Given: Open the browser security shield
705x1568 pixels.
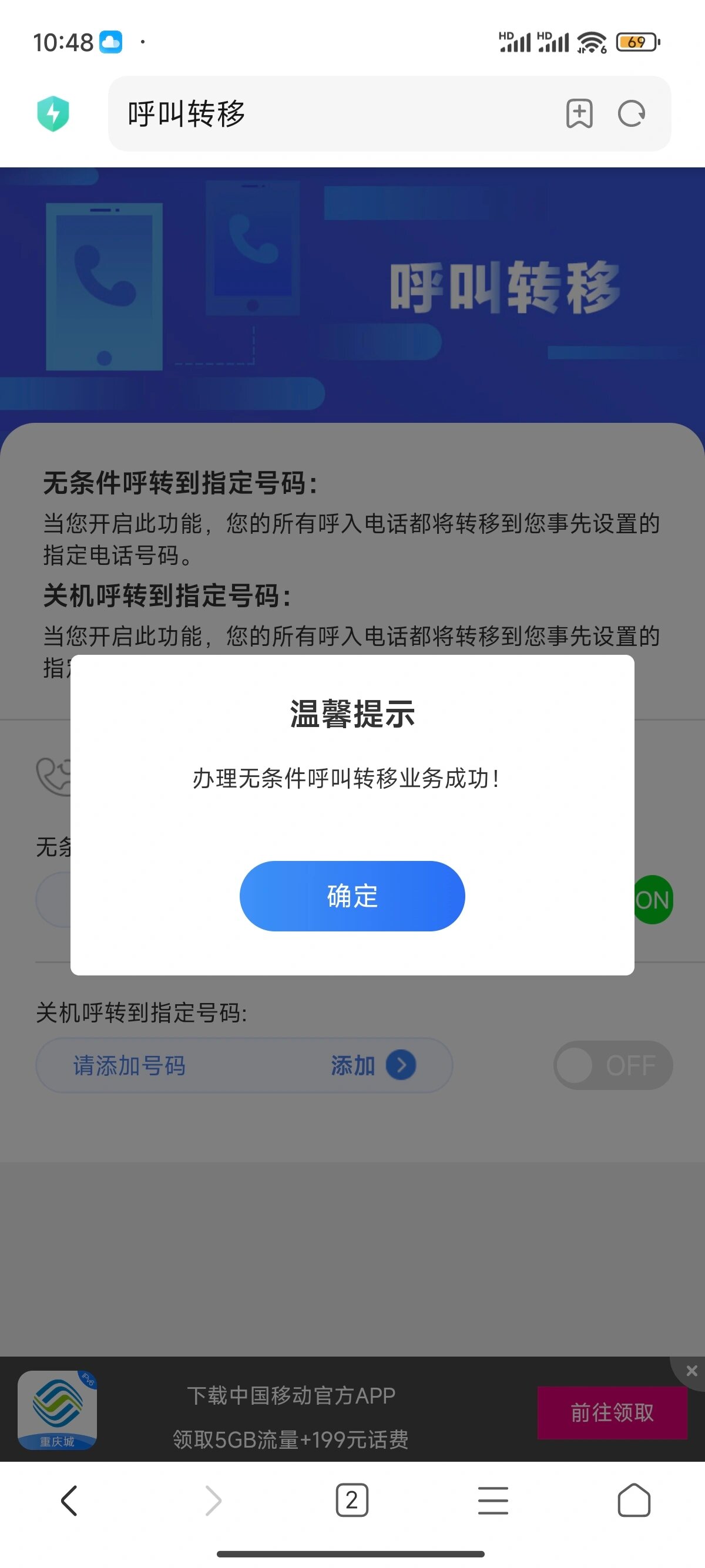Looking at the screenshot, I should (53, 114).
